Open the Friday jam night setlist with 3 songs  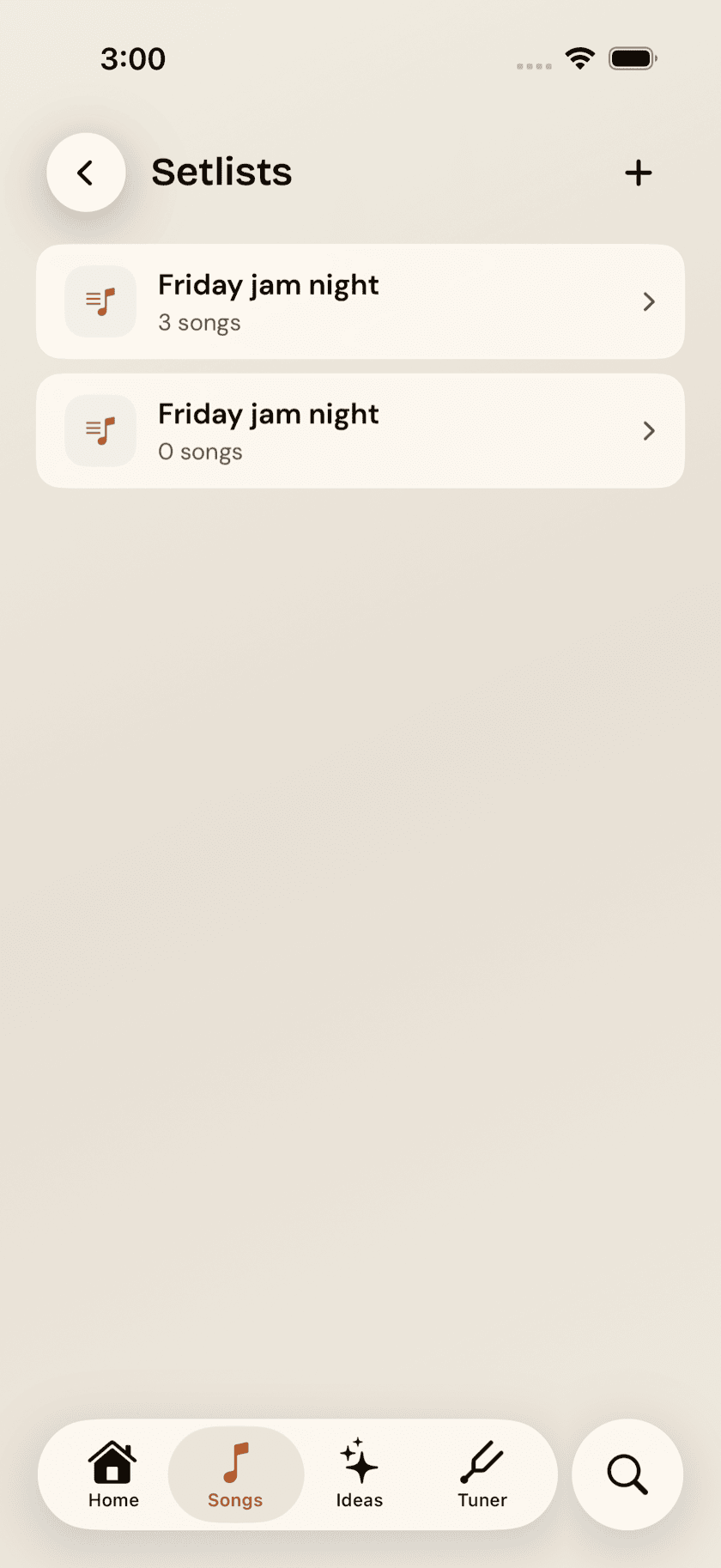click(360, 301)
